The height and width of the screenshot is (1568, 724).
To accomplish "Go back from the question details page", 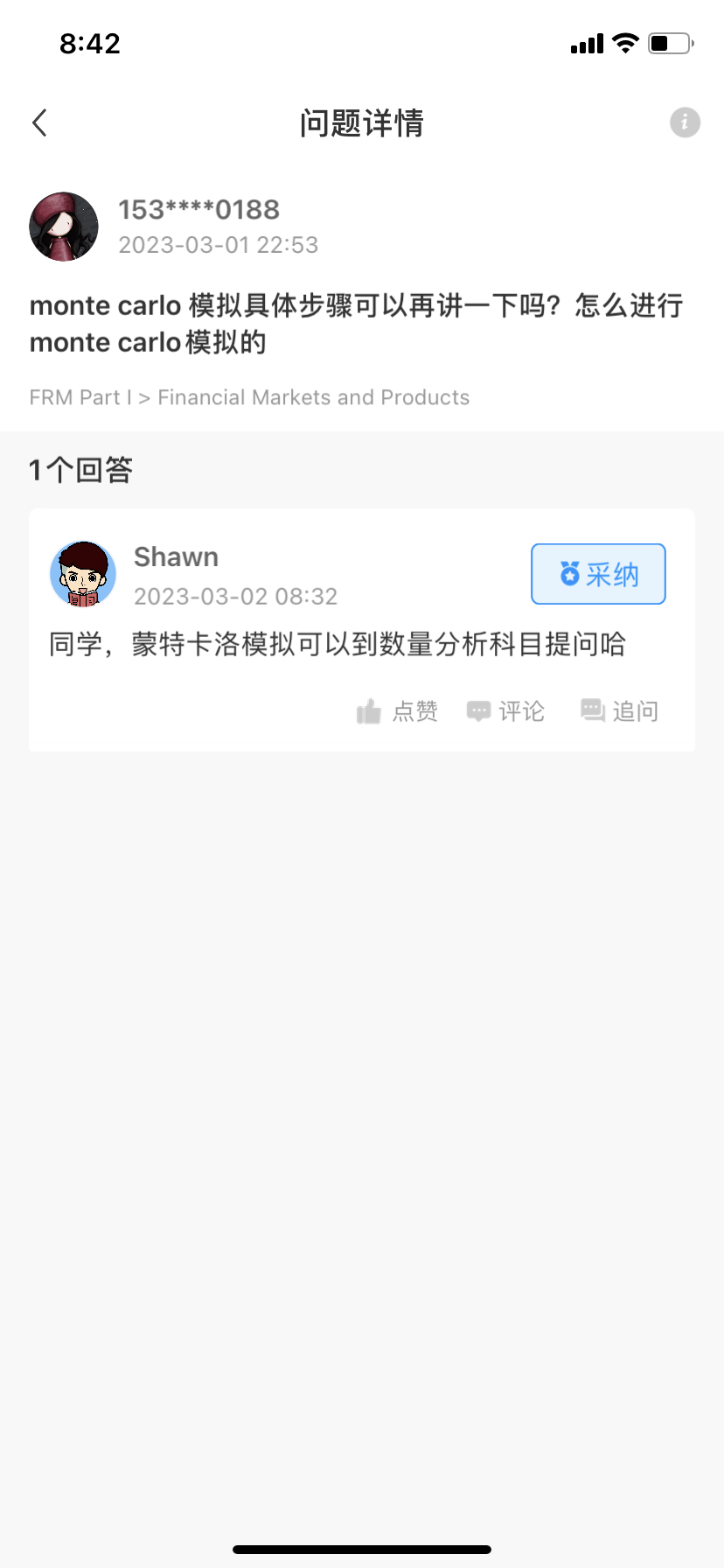I will coord(40,122).
